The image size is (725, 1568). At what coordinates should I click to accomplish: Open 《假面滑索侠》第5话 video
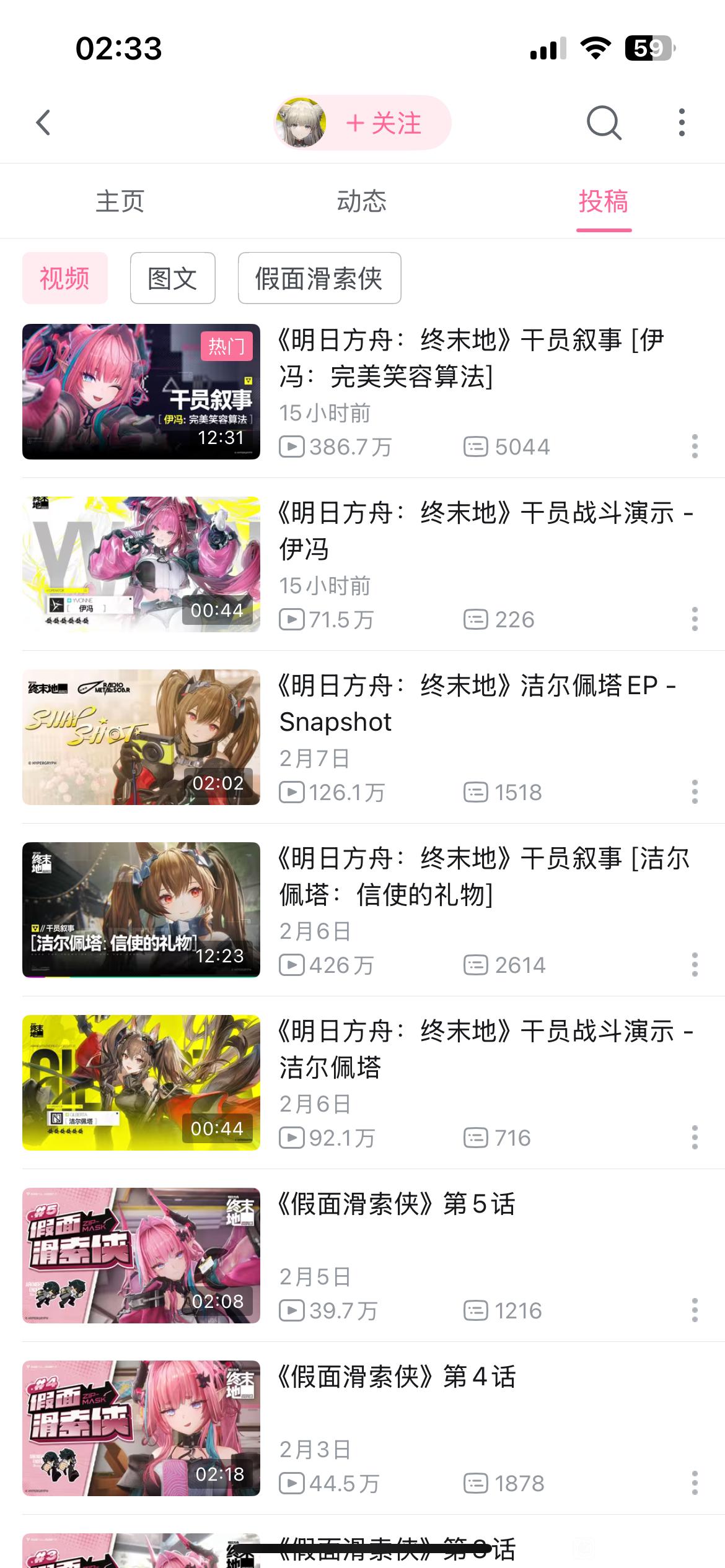tap(141, 1255)
